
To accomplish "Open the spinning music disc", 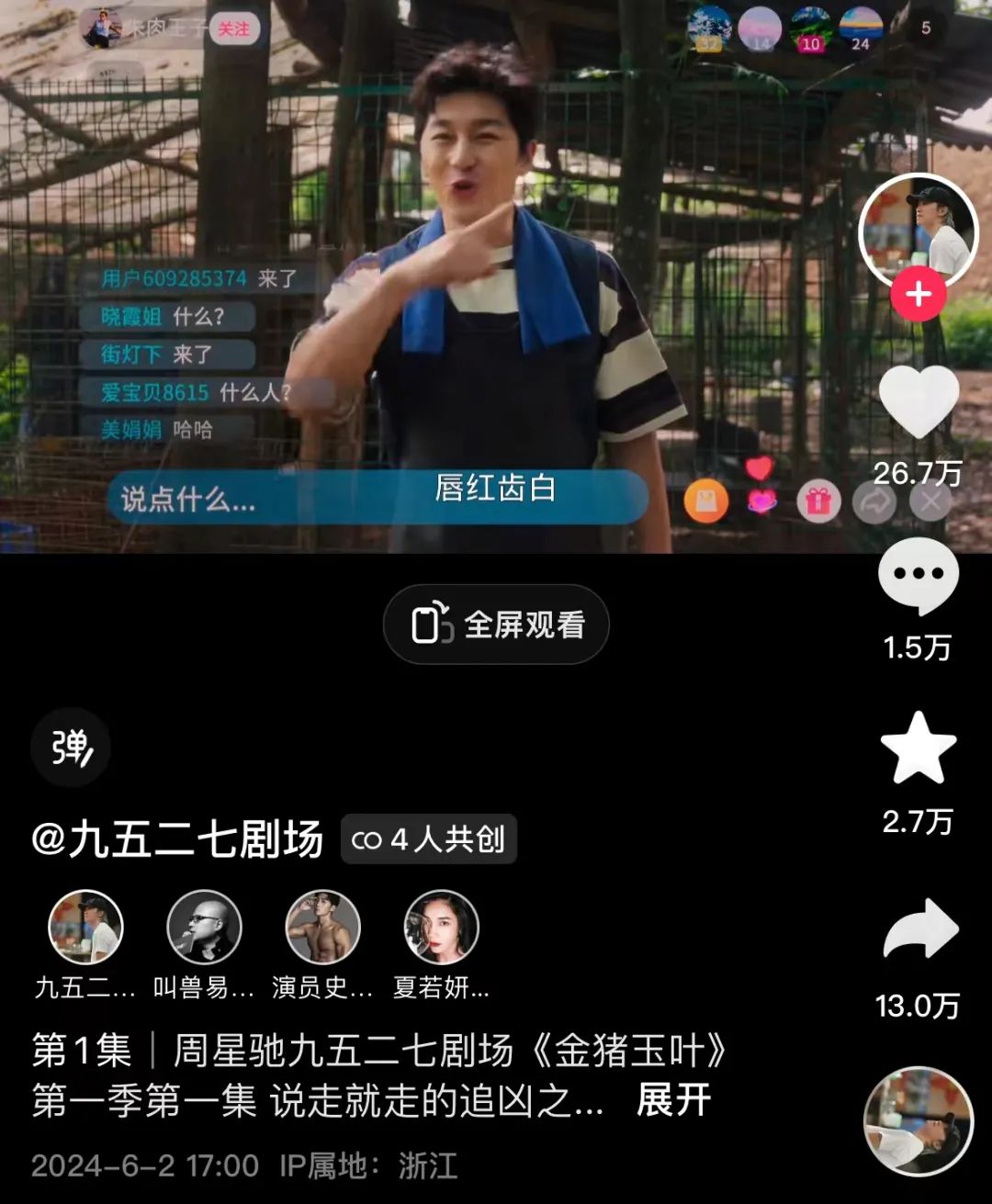I will coord(918,1120).
